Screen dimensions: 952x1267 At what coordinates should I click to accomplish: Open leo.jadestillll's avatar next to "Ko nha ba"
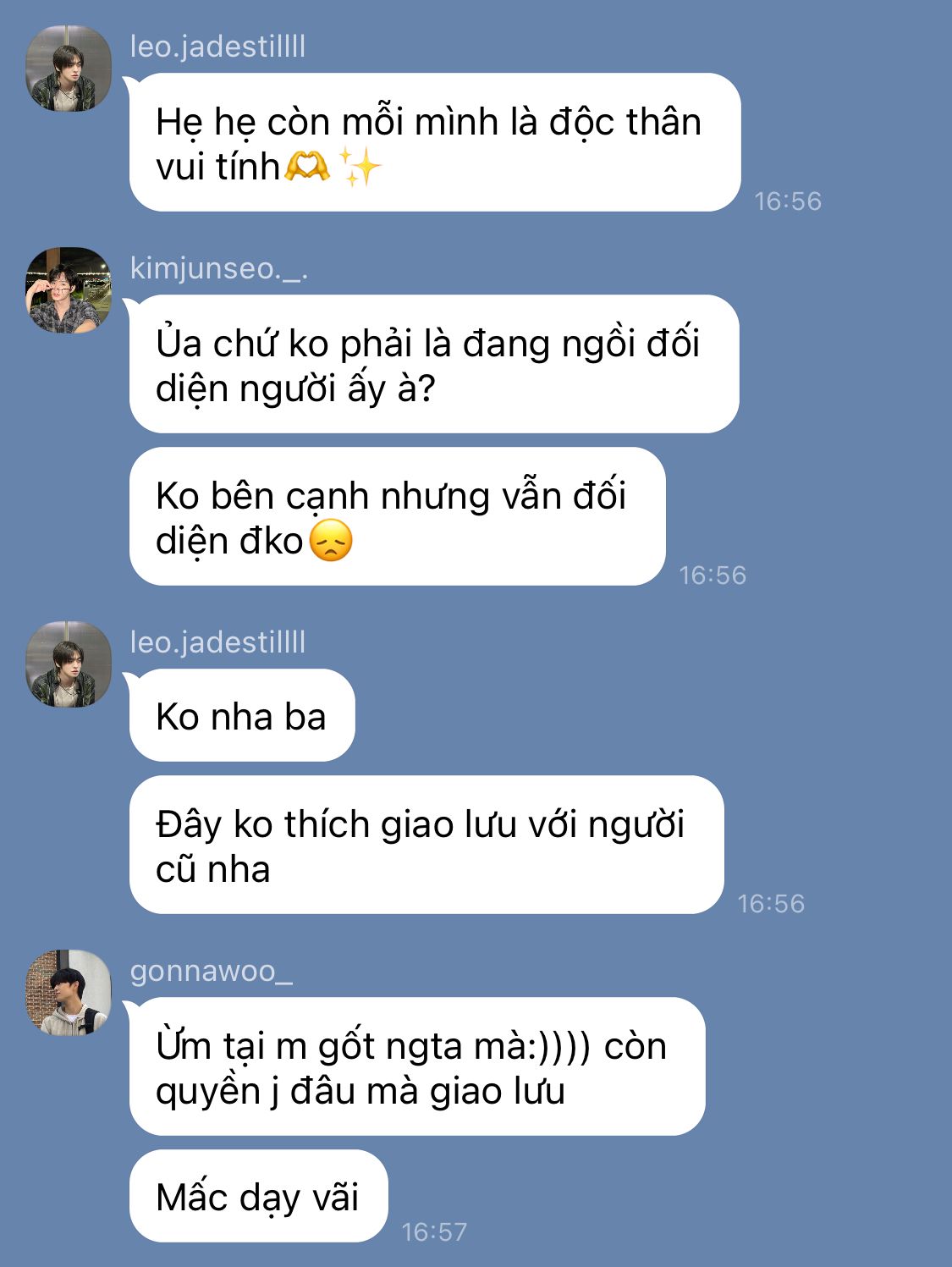point(69,664)
